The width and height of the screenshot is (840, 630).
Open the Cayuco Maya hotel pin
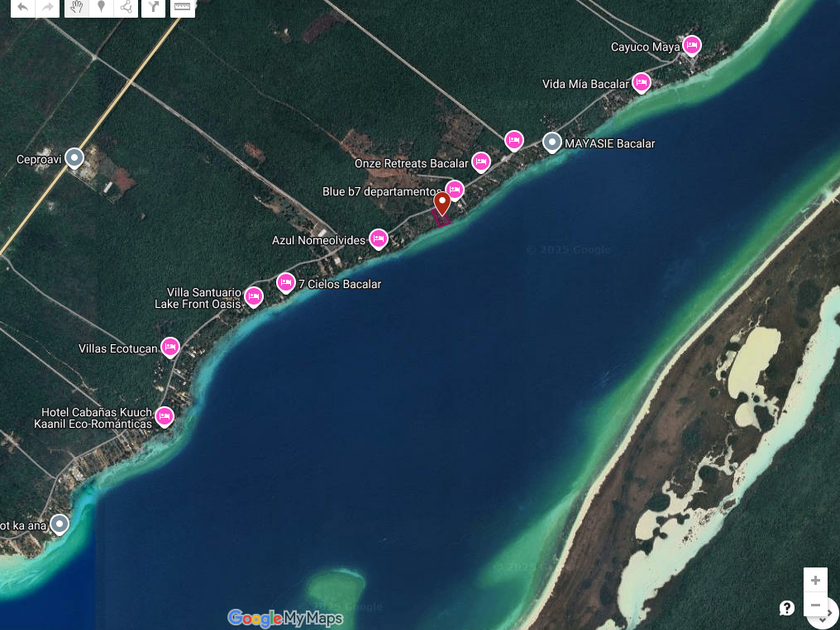pos(692,46)
